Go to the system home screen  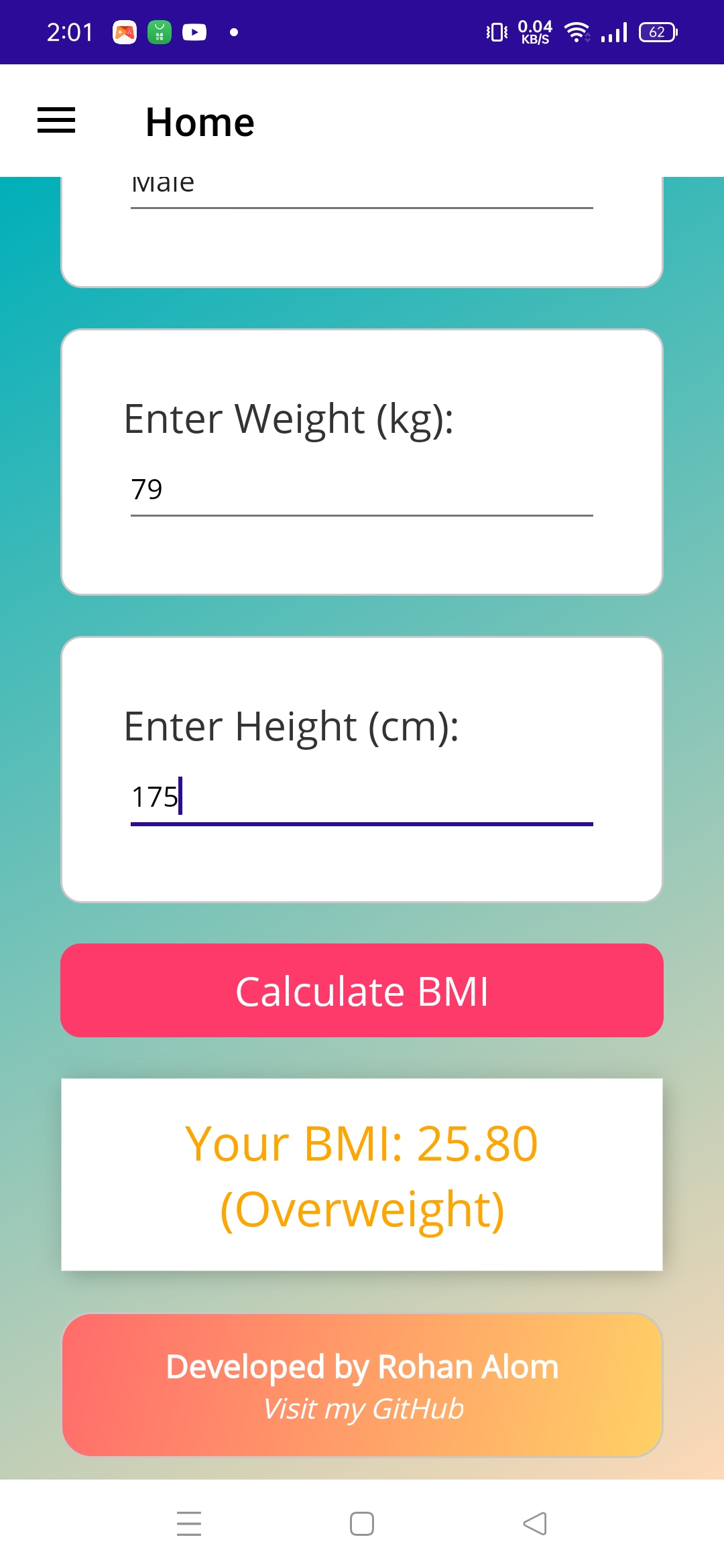point(362,1524)
